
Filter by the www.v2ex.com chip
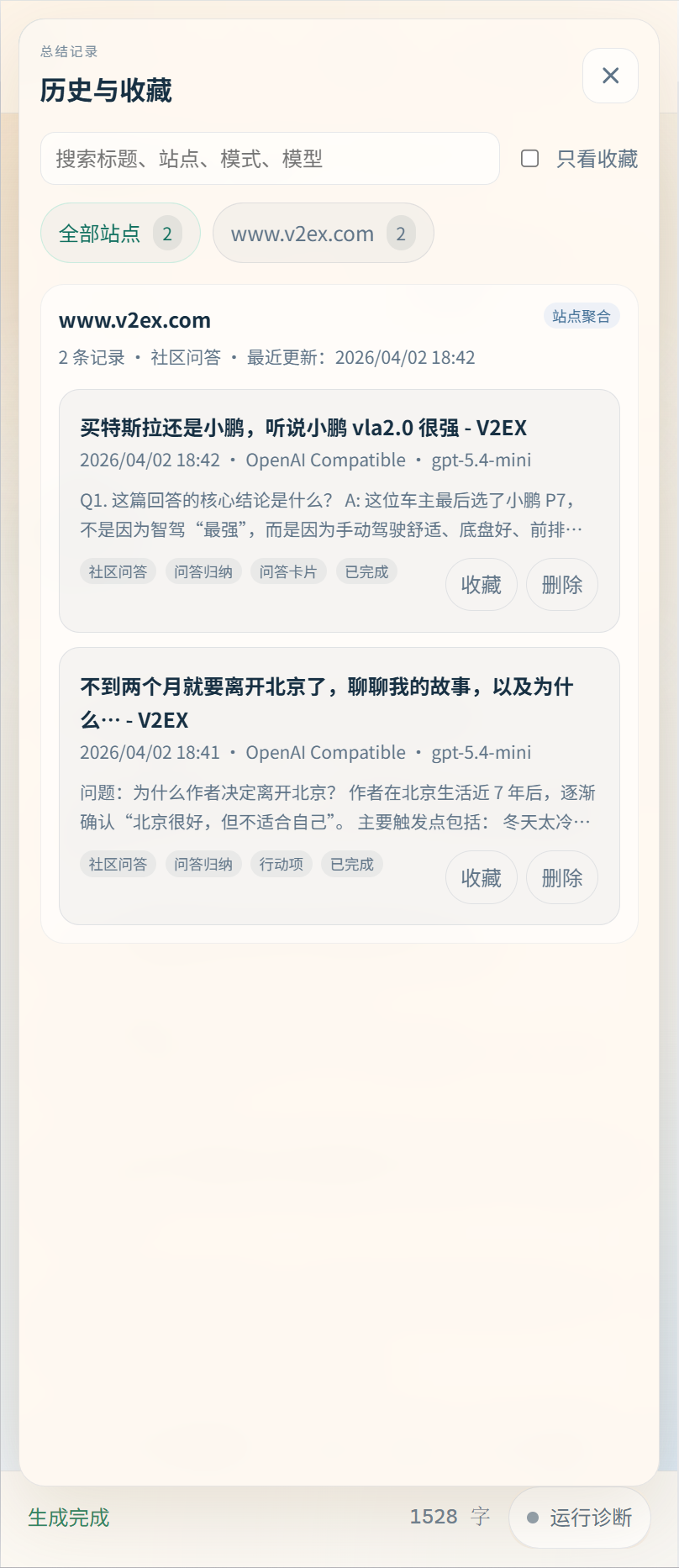coord(323,234)
